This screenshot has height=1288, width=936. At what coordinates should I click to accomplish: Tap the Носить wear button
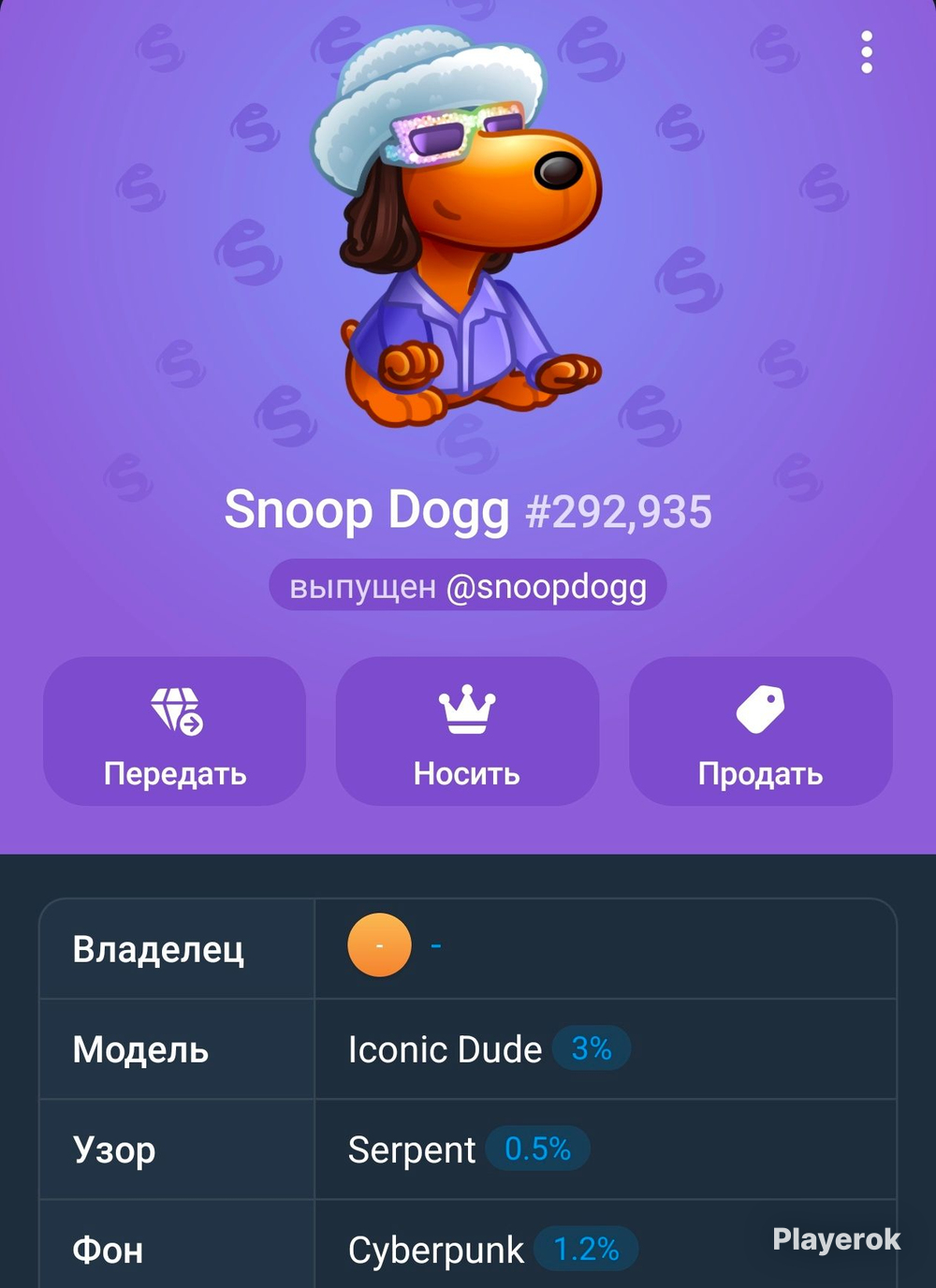click(467, 731)
